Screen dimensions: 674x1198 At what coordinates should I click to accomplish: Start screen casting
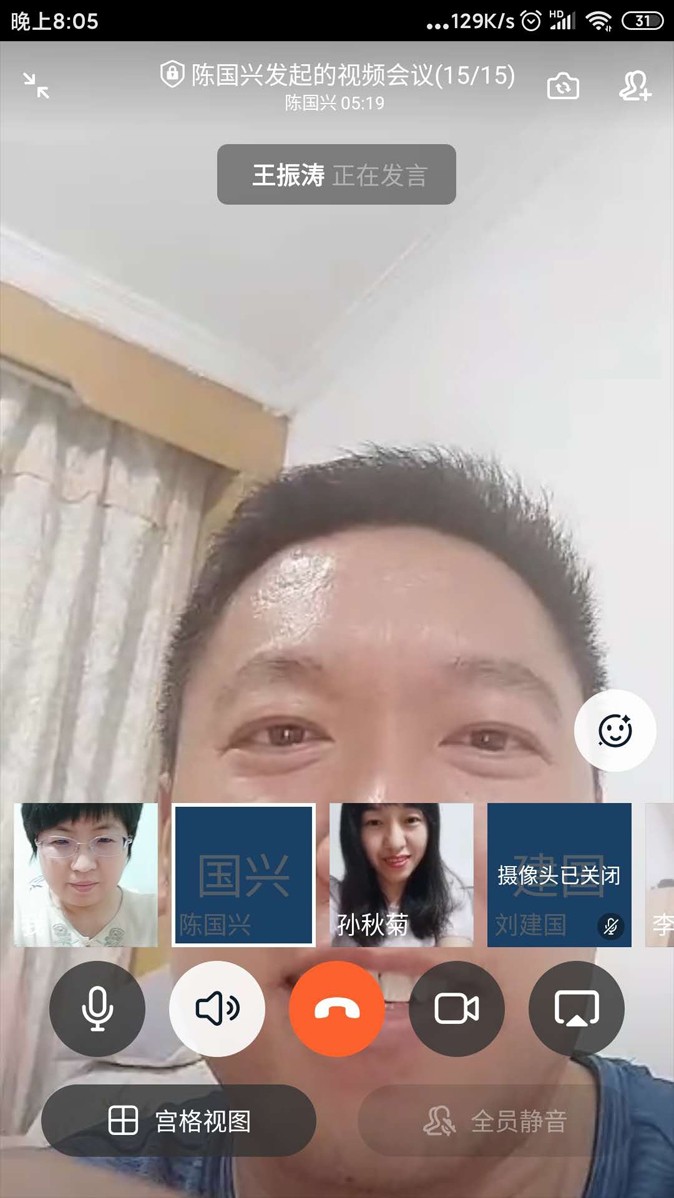[577, 1008]
